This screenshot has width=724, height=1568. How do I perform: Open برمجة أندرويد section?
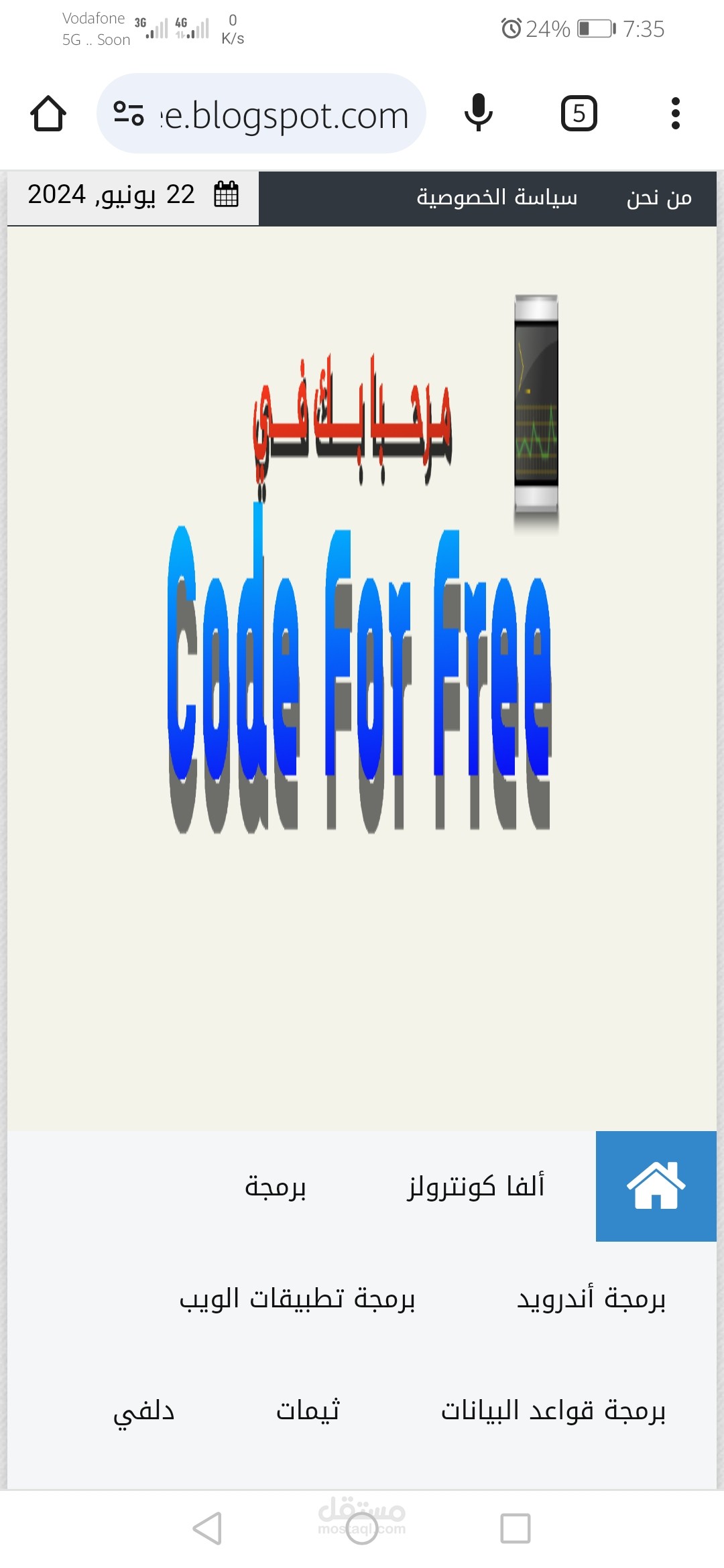[x=591, y=1299]
